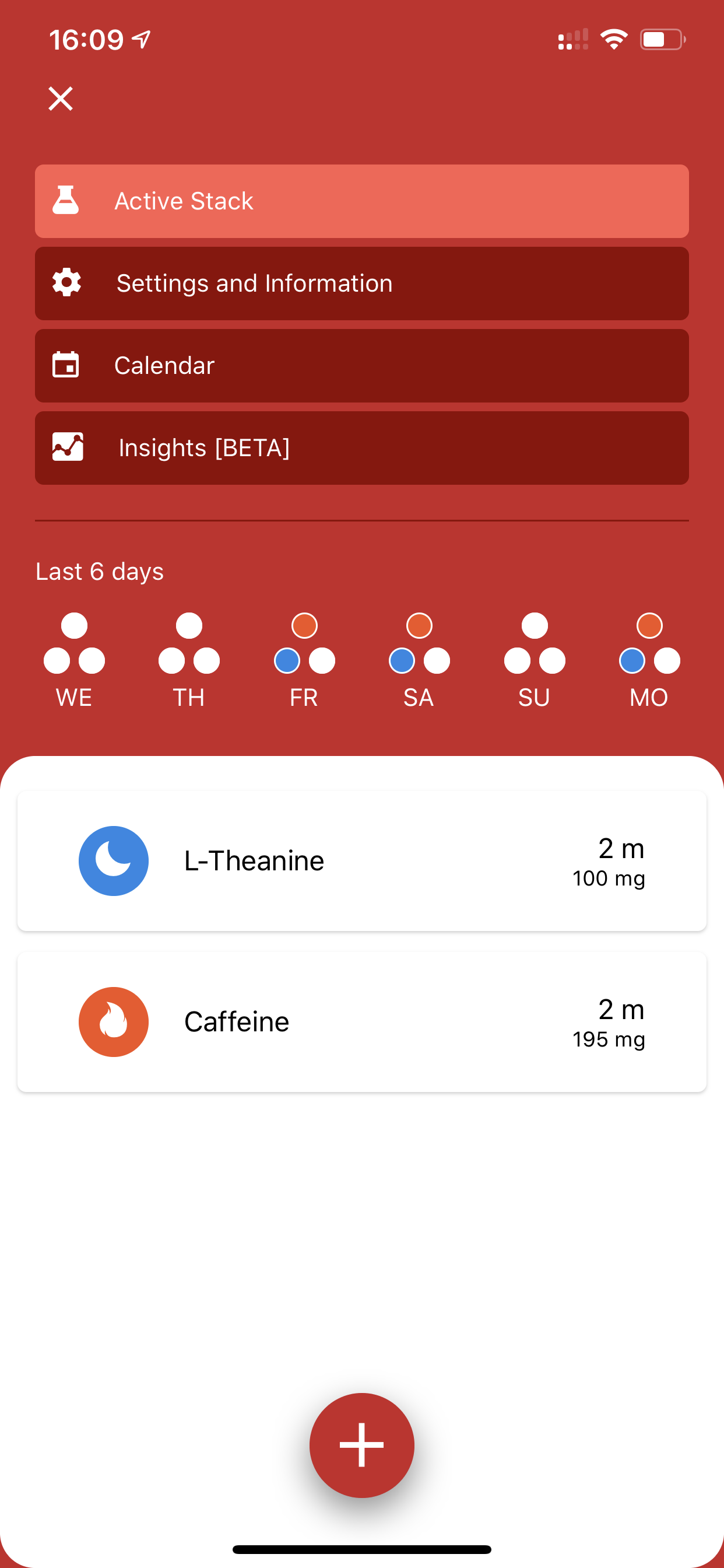The width and height of the screenshot is (724, 1568).
Task: Open Active Stack
Action: [x=361, y=201]
